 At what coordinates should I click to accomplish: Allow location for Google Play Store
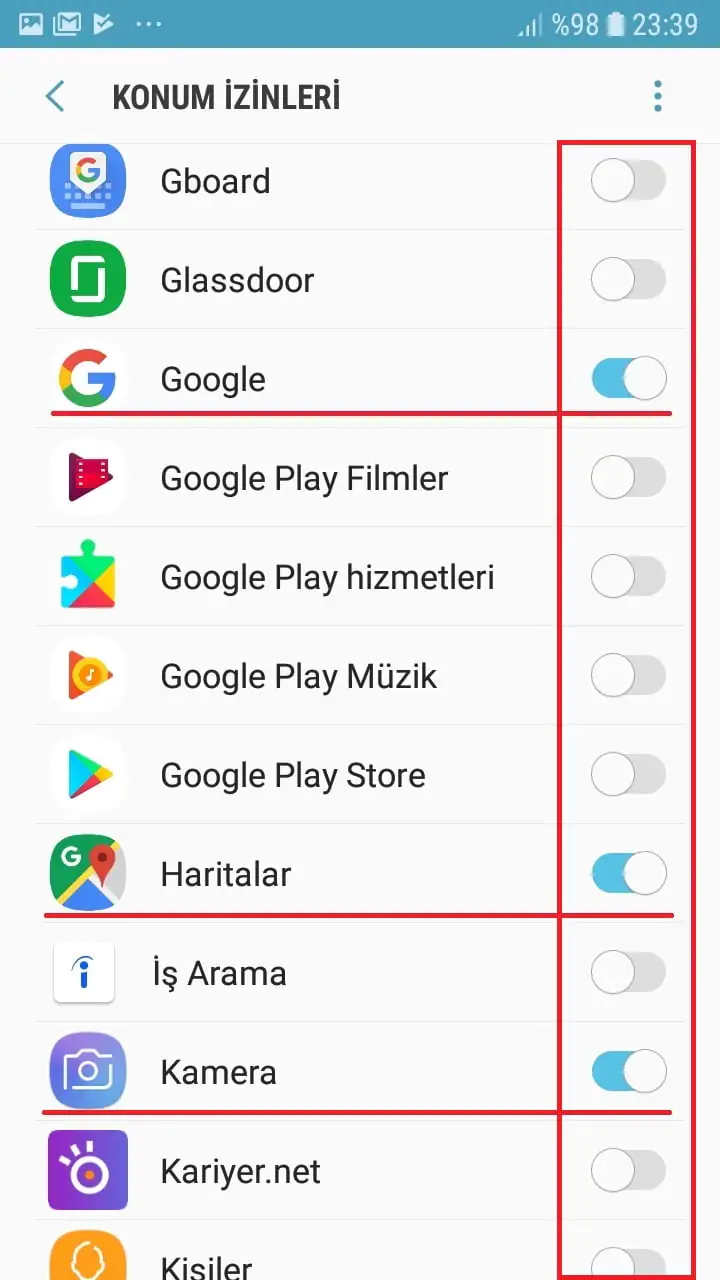(x=628, y=775)
